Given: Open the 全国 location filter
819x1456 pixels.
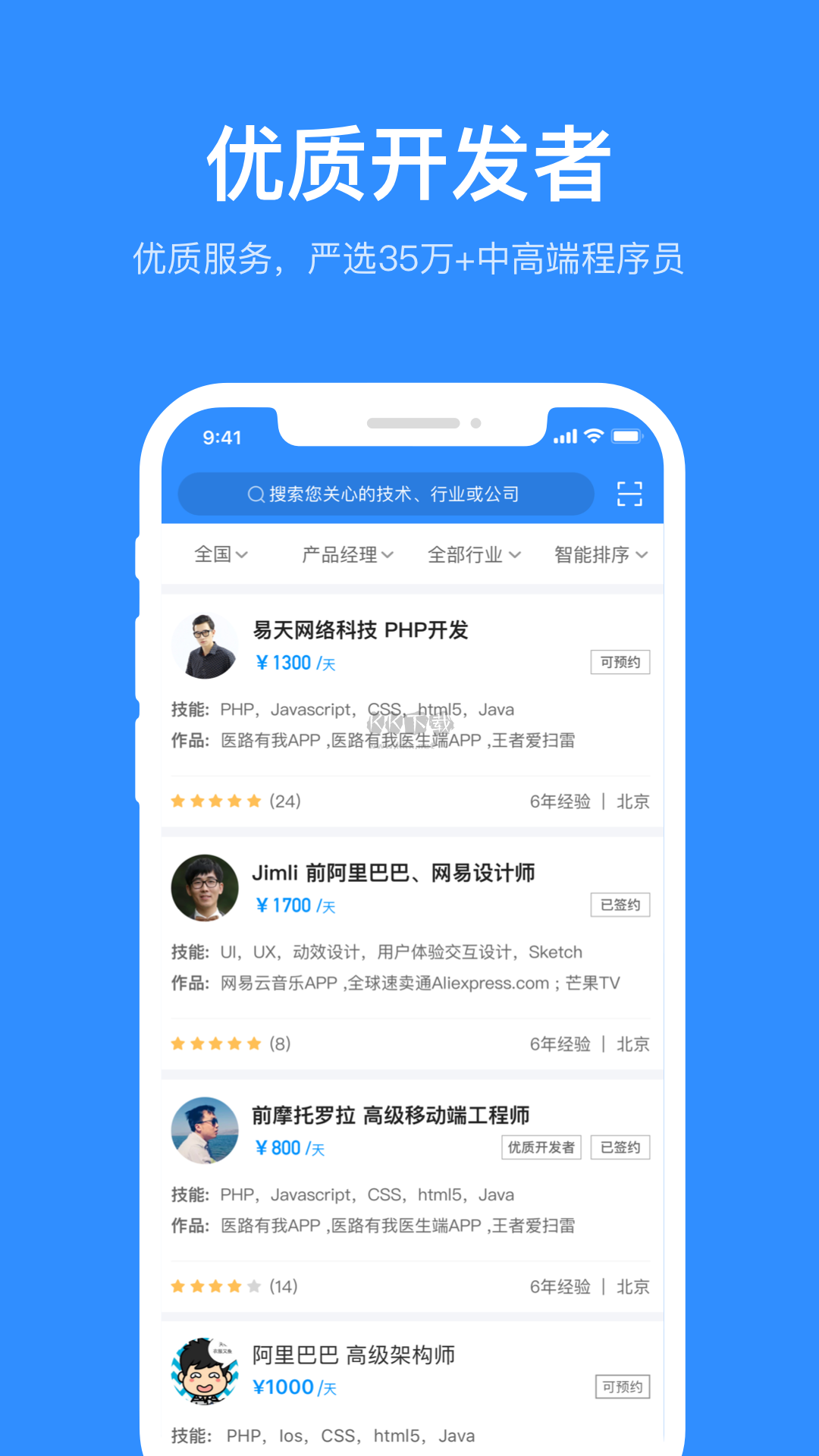Looking at the screenshot, I should tap(220, 554).
